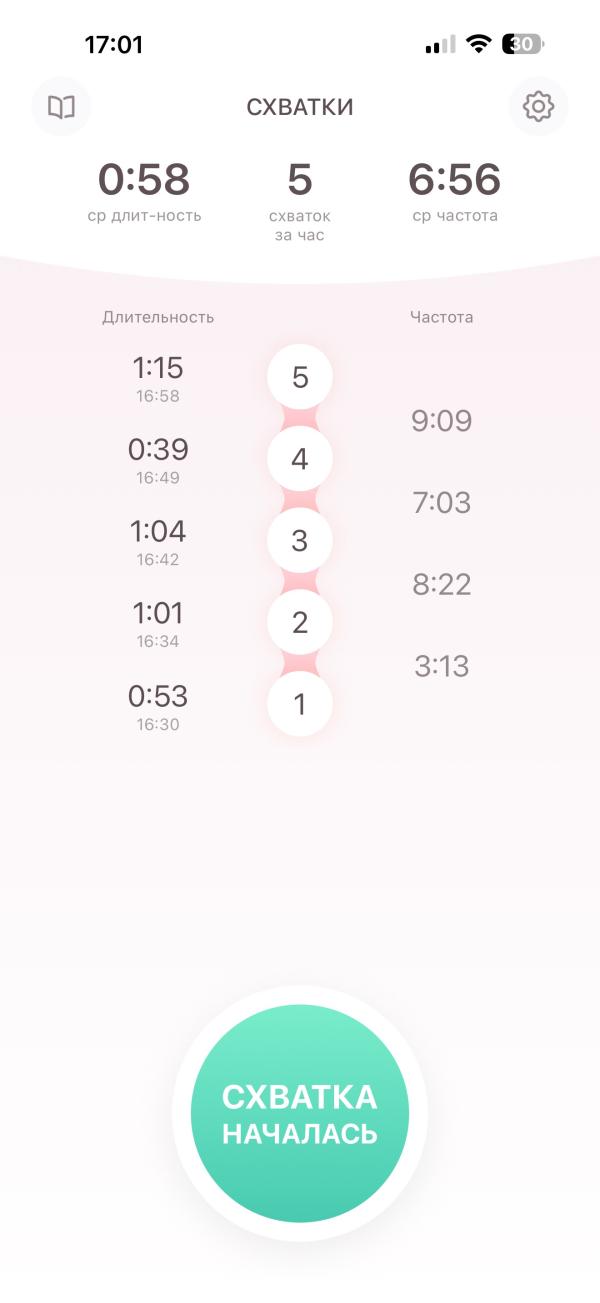Open contraction number 5 entry
The height and width of the screenshot is (1303, 600).
pos(300,377)
